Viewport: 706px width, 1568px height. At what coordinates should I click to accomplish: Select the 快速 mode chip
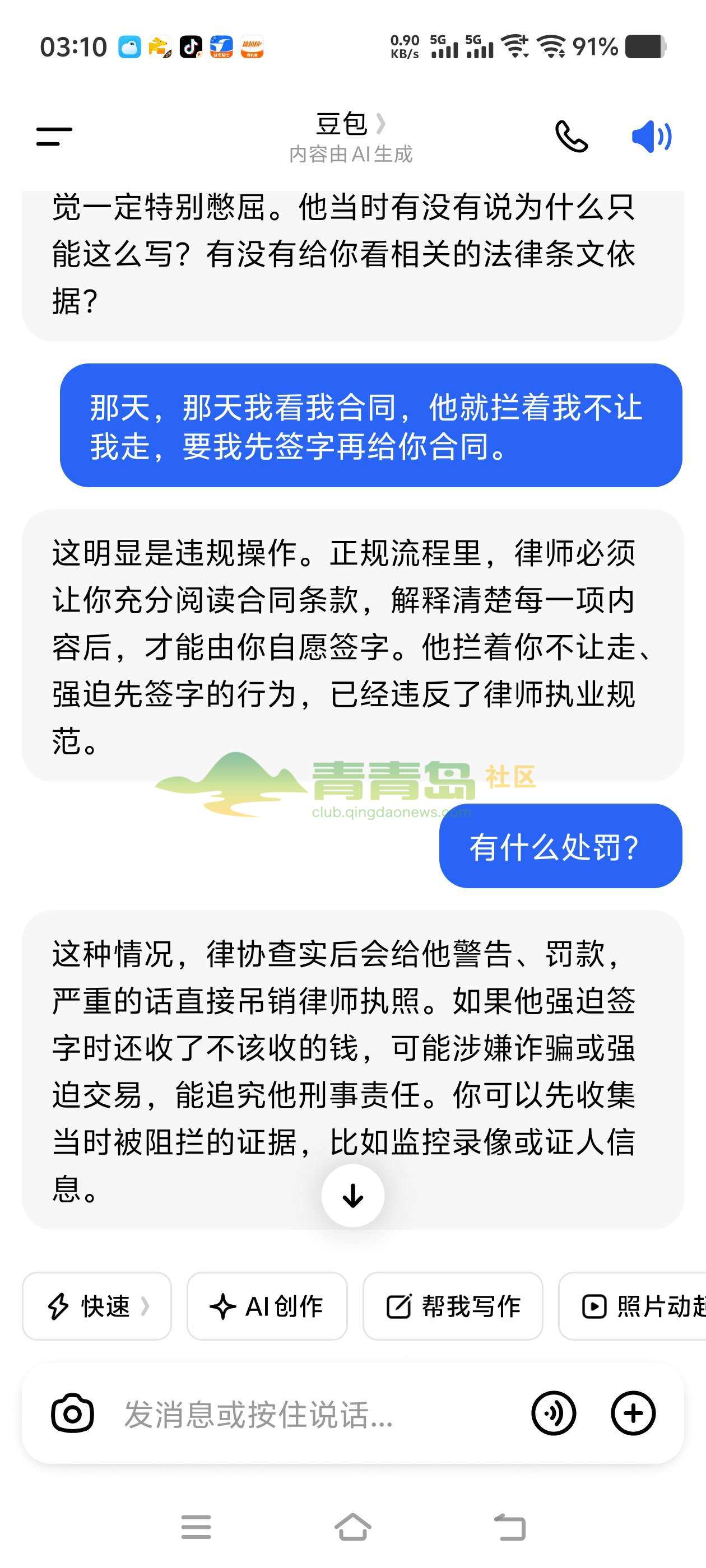pyautogui.click(x=97, y=1306)
